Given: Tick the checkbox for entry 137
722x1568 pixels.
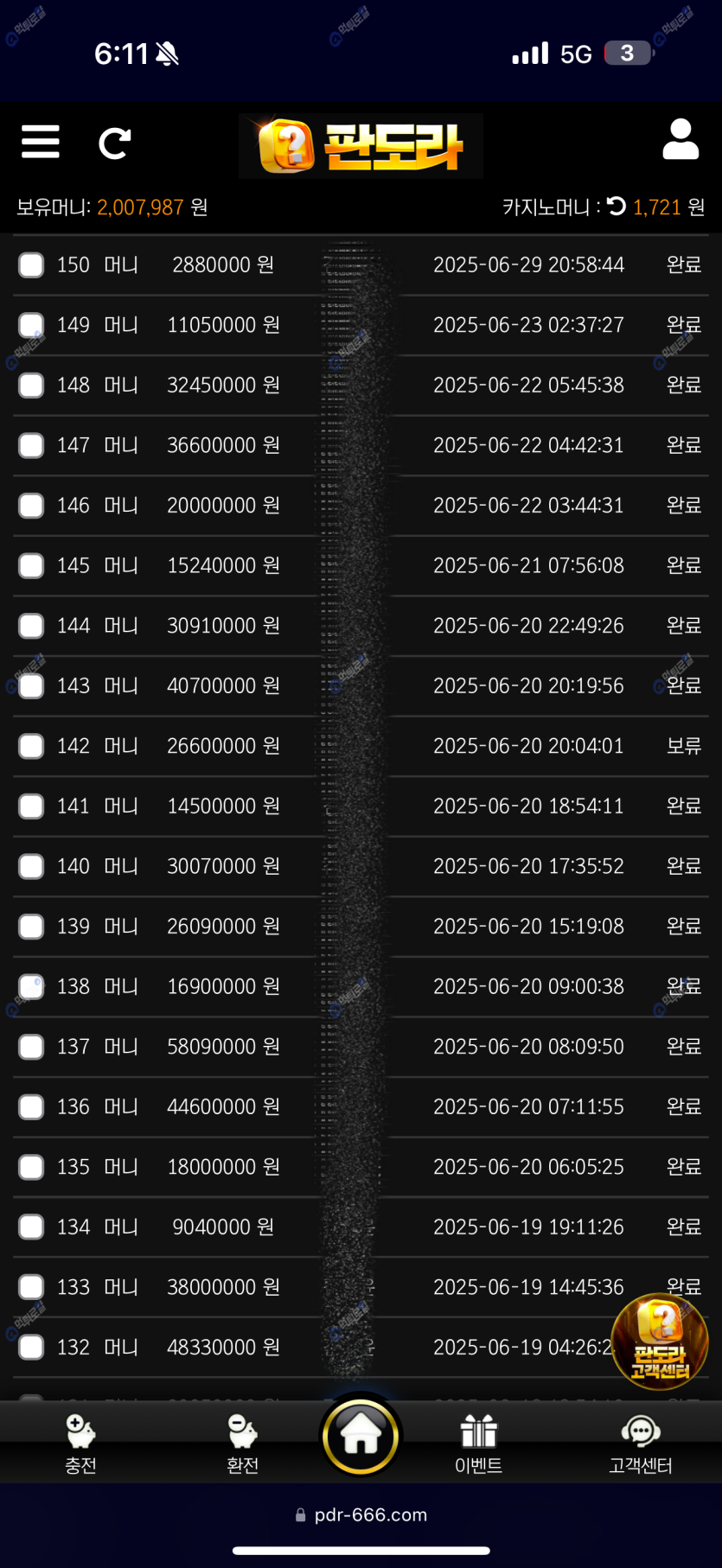Looking at the screenshot, I should [x=32, y=1047].
